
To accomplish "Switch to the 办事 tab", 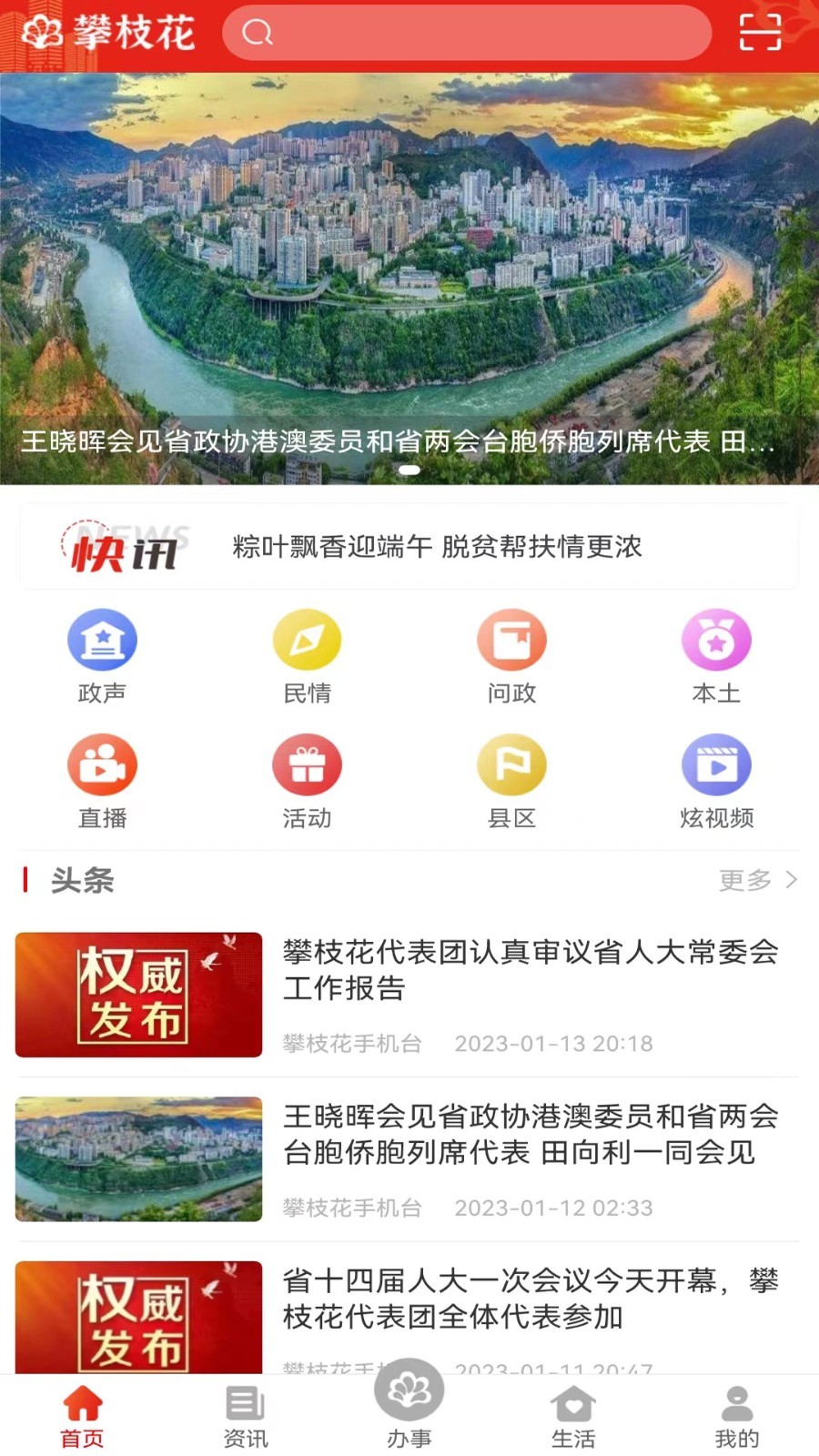I will click(409, 1405).
